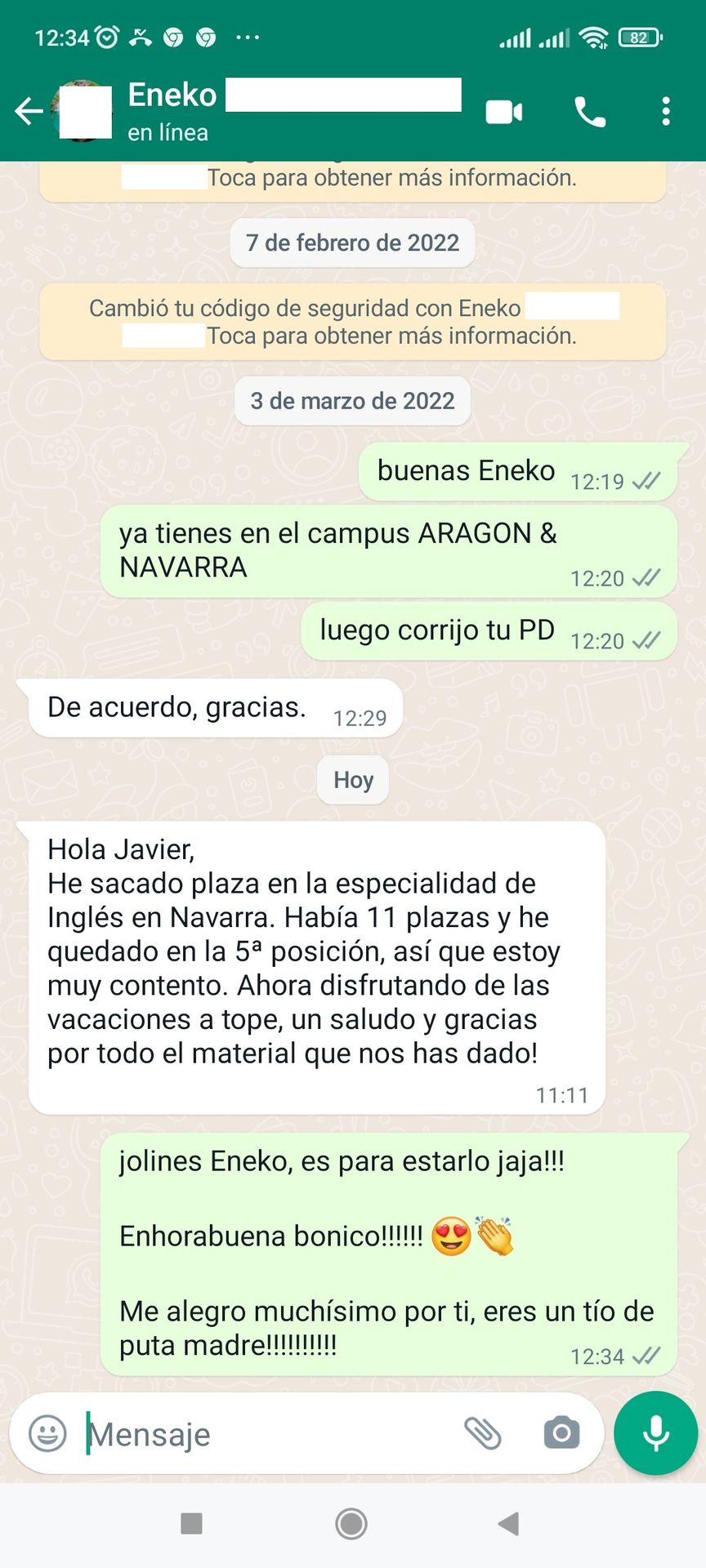This screenshot has width=706, height=1568.
Task: Start a voice call with Eneko
Action: 590,112
